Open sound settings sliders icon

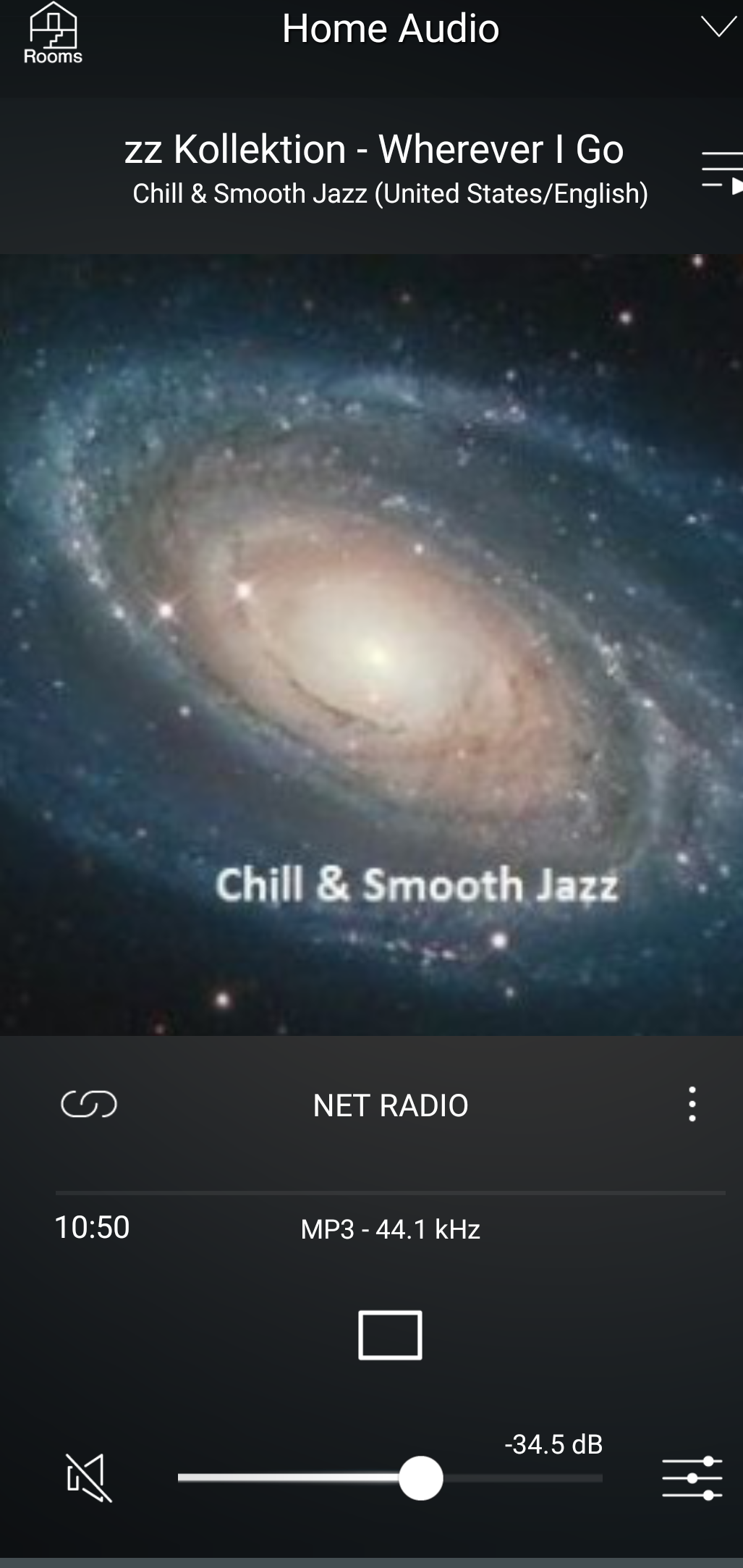click(692, 1478)
